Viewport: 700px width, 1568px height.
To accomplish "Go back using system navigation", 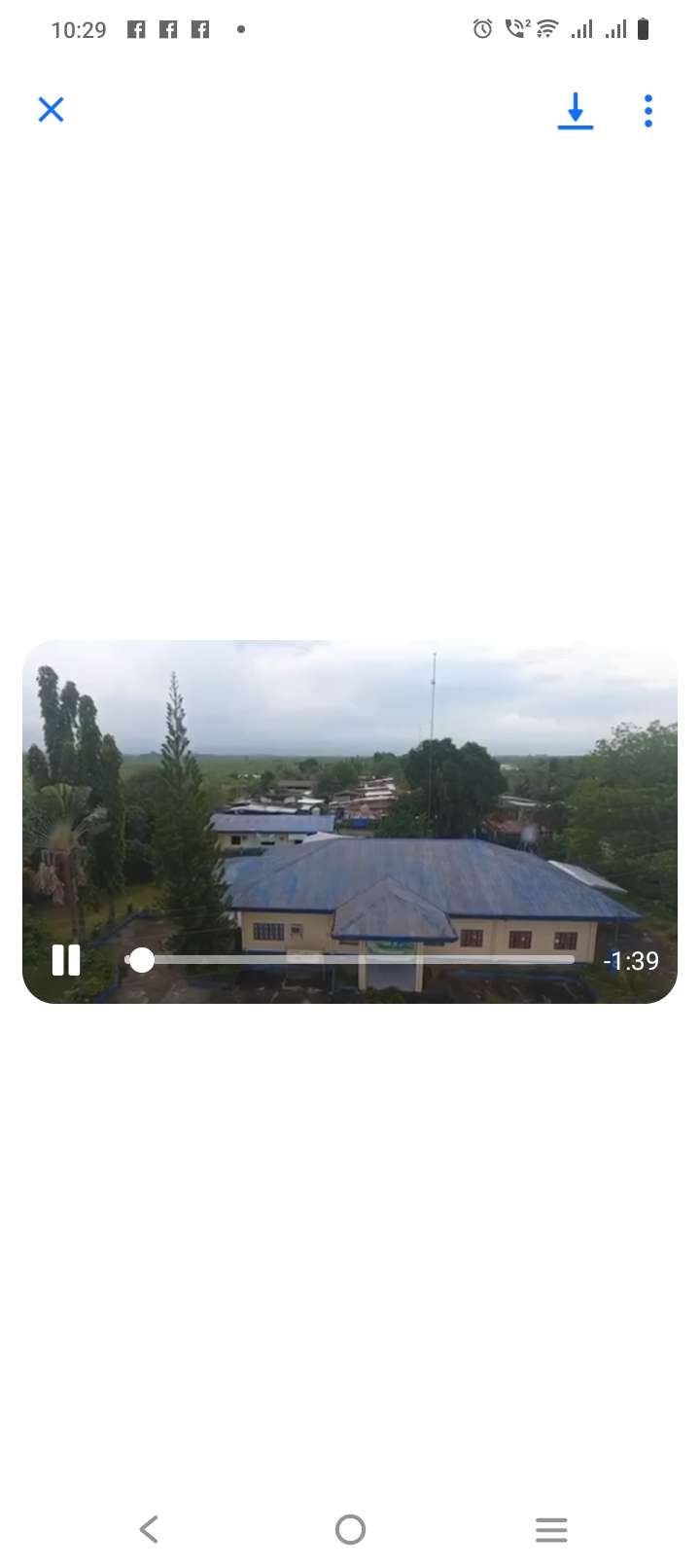I will [149, 1529].
